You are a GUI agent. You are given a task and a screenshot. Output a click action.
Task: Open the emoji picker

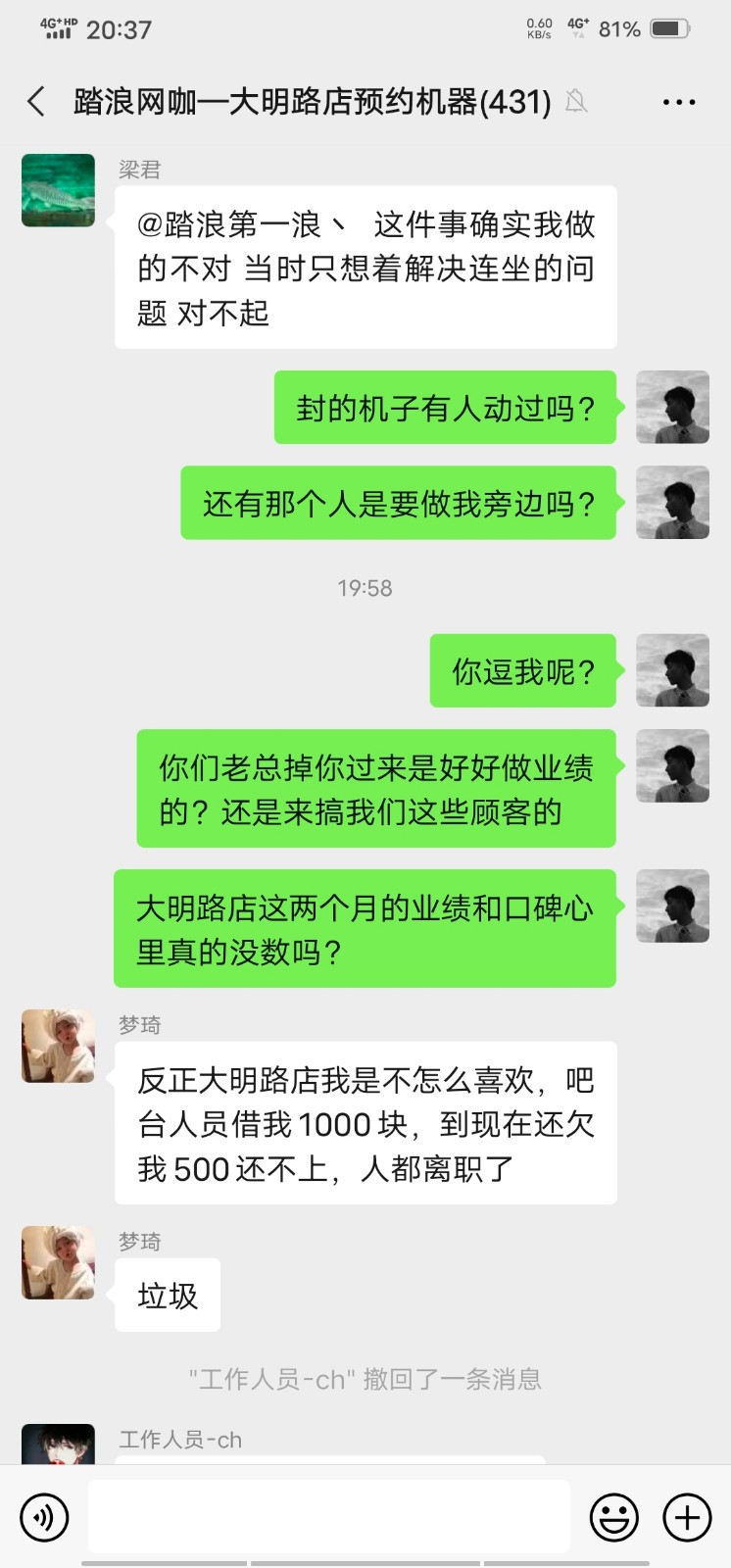click(614, 1517)
